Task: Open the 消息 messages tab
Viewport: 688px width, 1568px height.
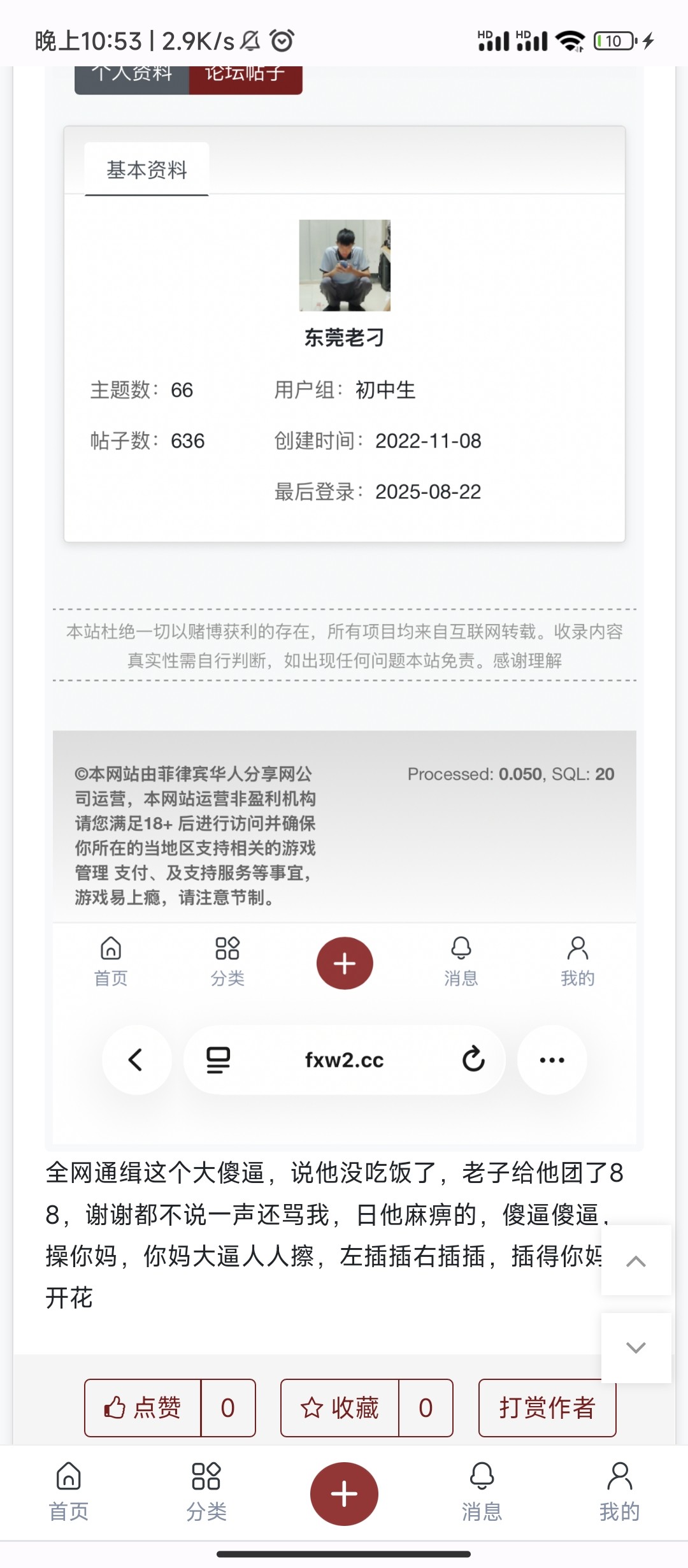Action: coord(482,1492)
